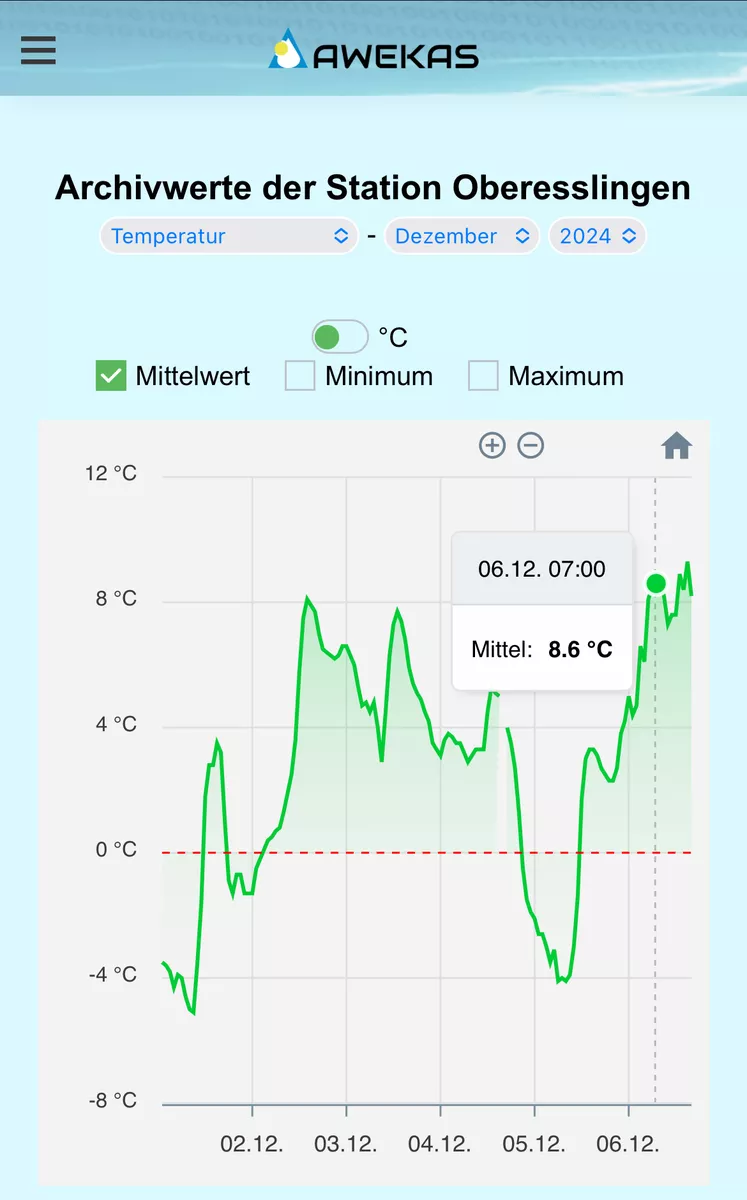Uncheck the Mittelwert checkbox
The width and height of the screenshot is (747, 1200).
point(111,376)
